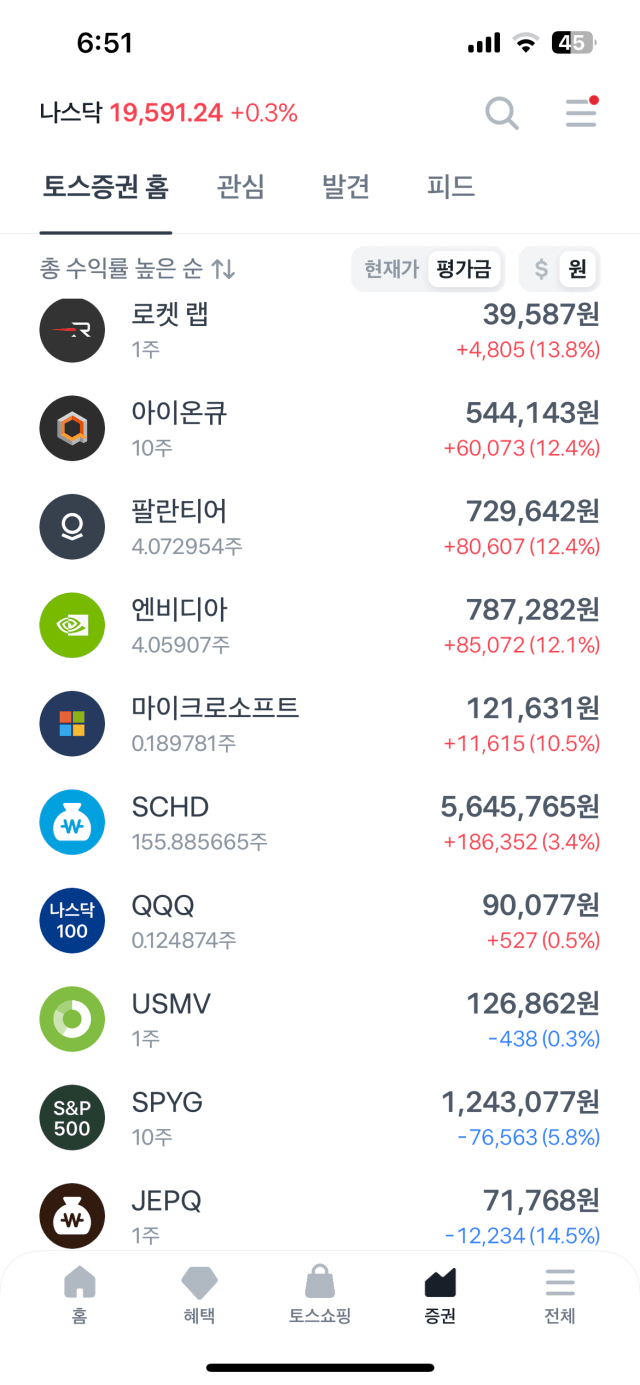Screen dimensions: 640x1385
Task: Open the hamburger menu with red dot
Action: (582, 113)
